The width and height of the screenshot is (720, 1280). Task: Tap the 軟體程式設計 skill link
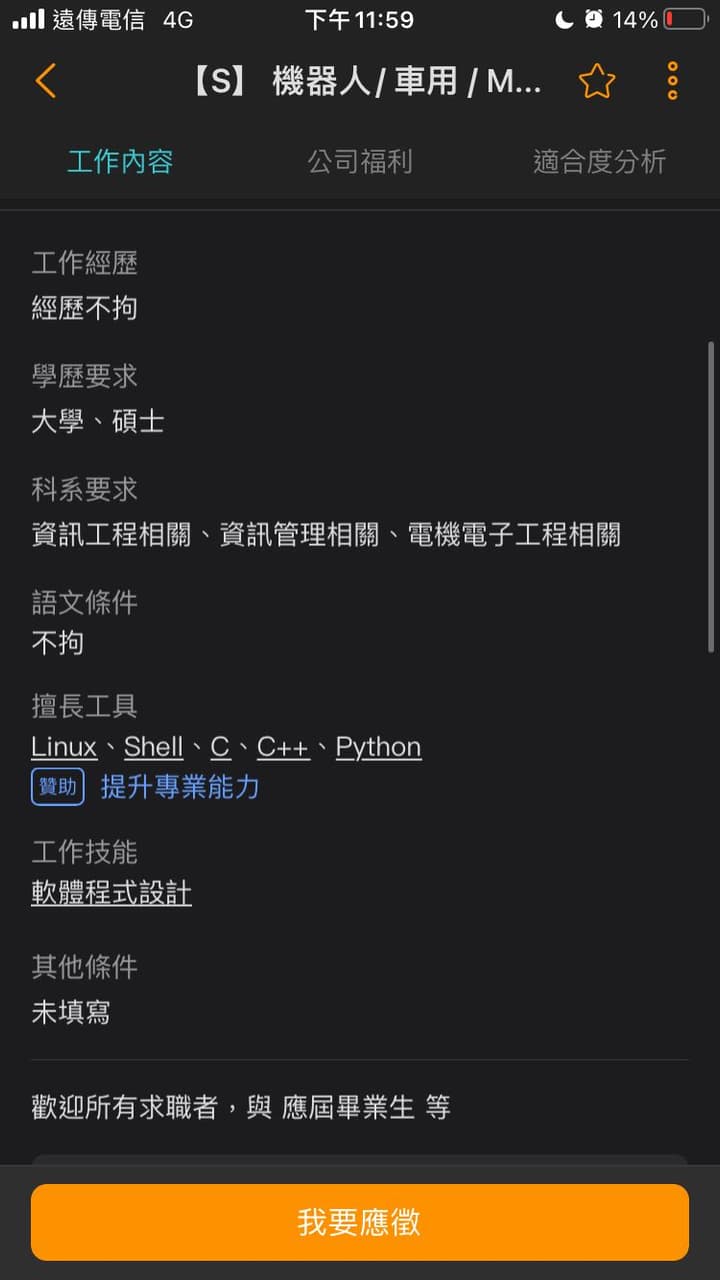click(x=110, y=893)
